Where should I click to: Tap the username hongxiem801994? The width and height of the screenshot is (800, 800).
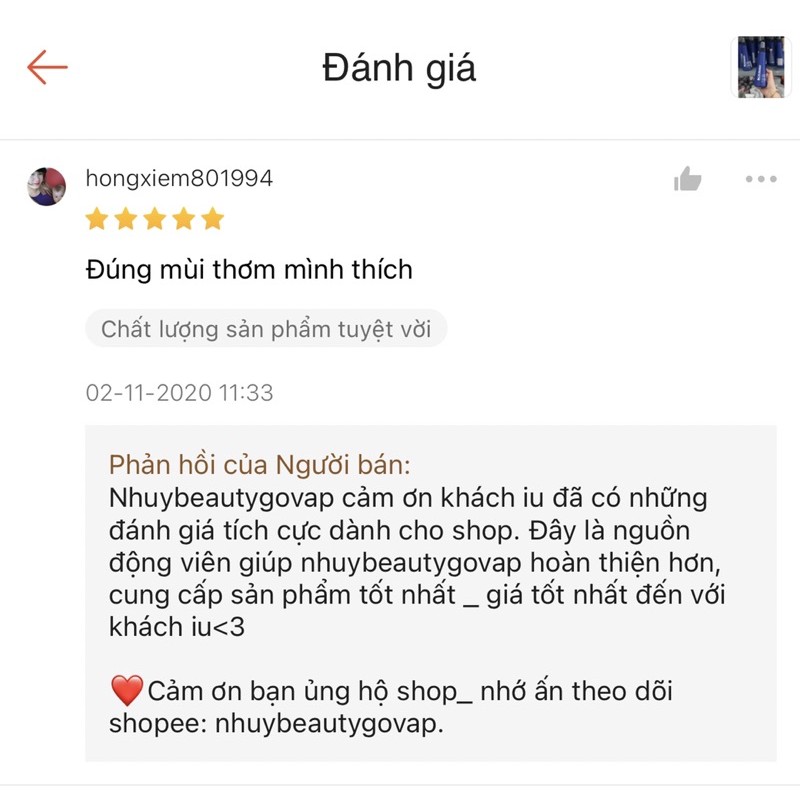coord(179,179)
